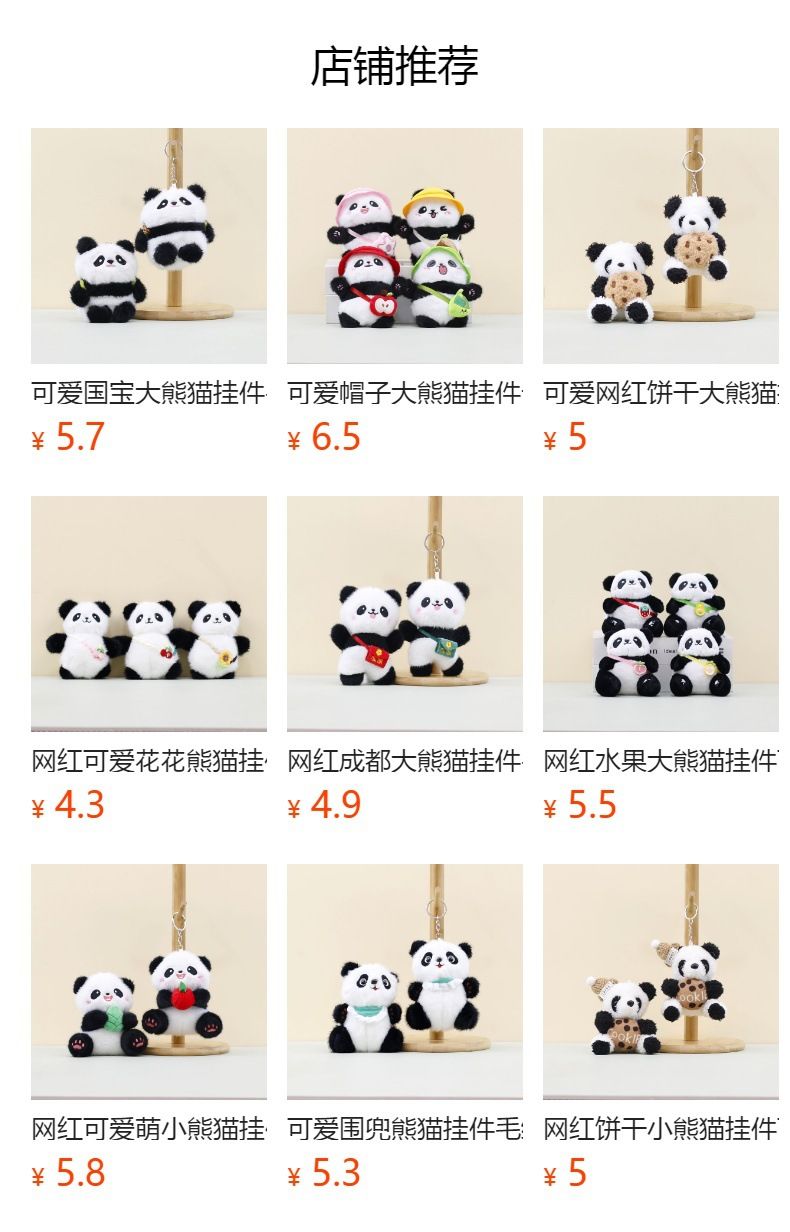
Task: Open the 可爱网红饼干大熊猫 listing title
Action: click(x=660, y=394)
